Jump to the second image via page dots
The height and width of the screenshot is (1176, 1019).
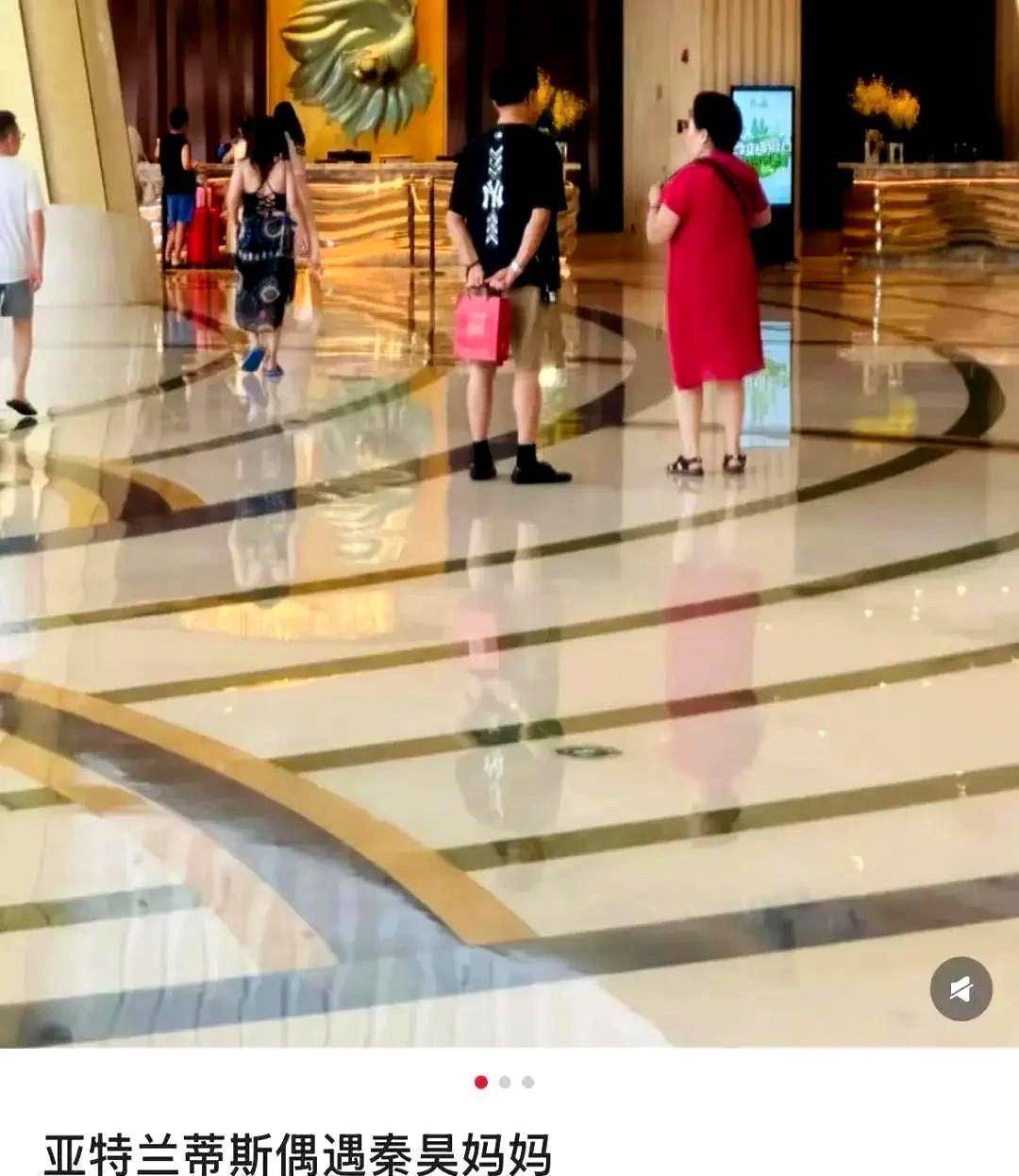point(505,1082)
